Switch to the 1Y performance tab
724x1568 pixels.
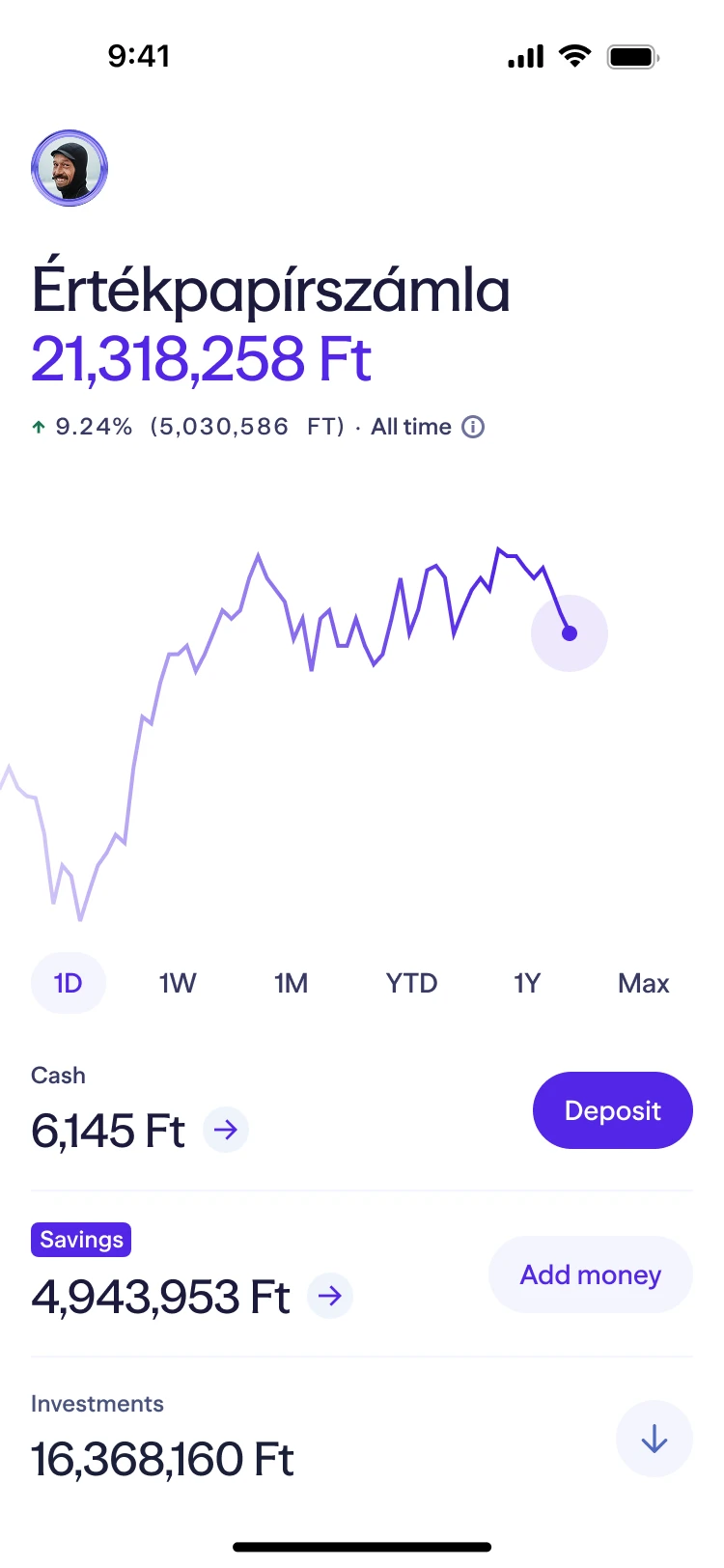point(527,983)
